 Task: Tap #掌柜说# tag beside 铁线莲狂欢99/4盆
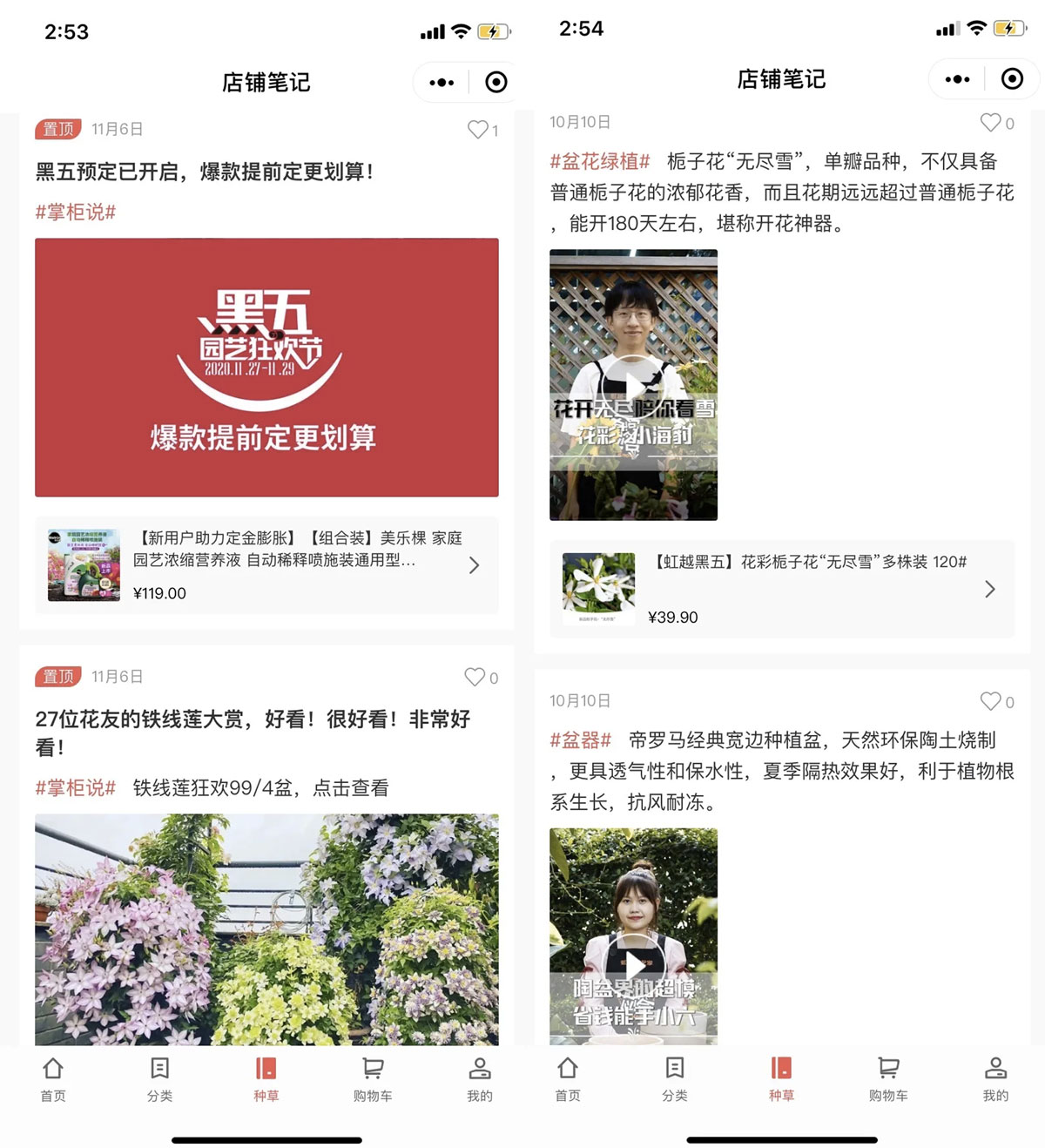[76, 788]
